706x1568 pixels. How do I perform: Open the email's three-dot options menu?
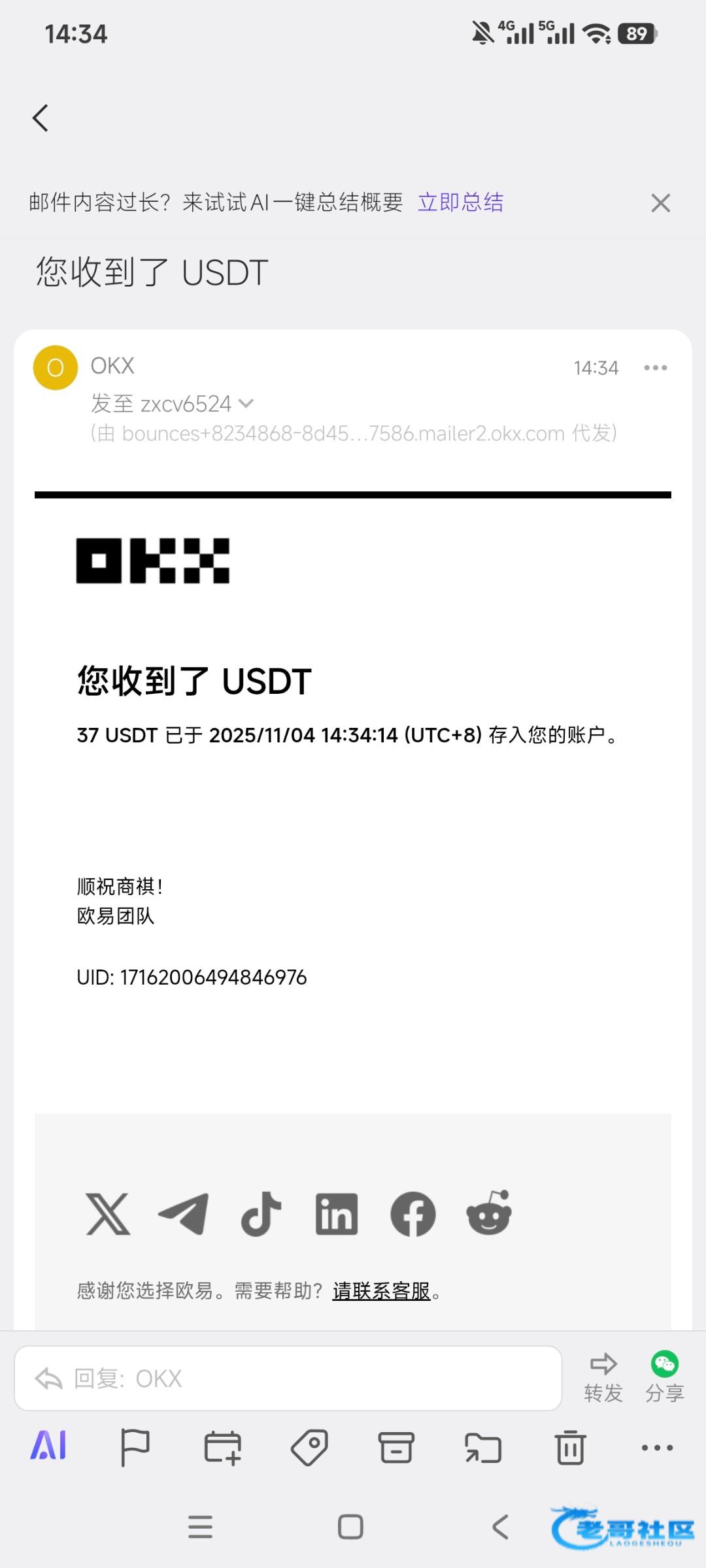pyautogui.click(x=655, y=368)
